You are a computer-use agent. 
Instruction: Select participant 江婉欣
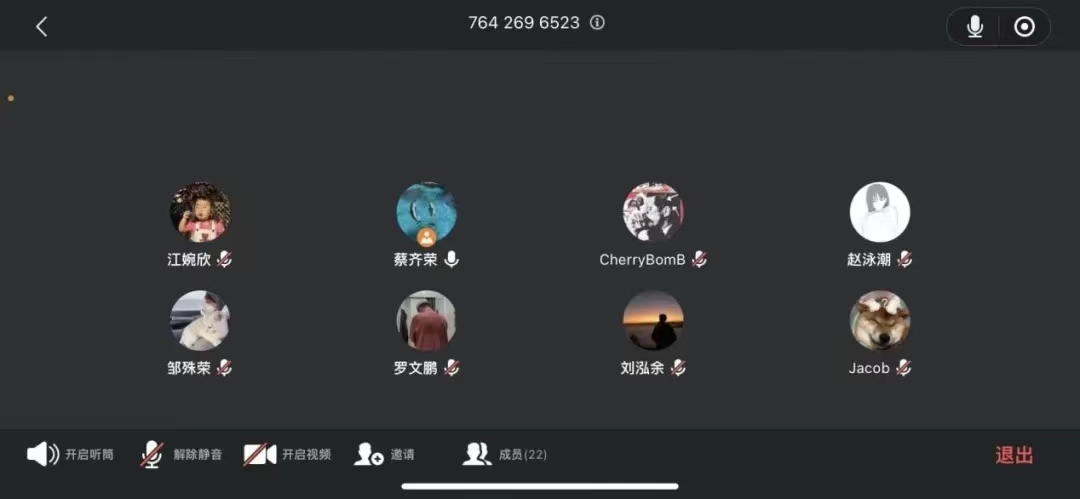[200, 213]
